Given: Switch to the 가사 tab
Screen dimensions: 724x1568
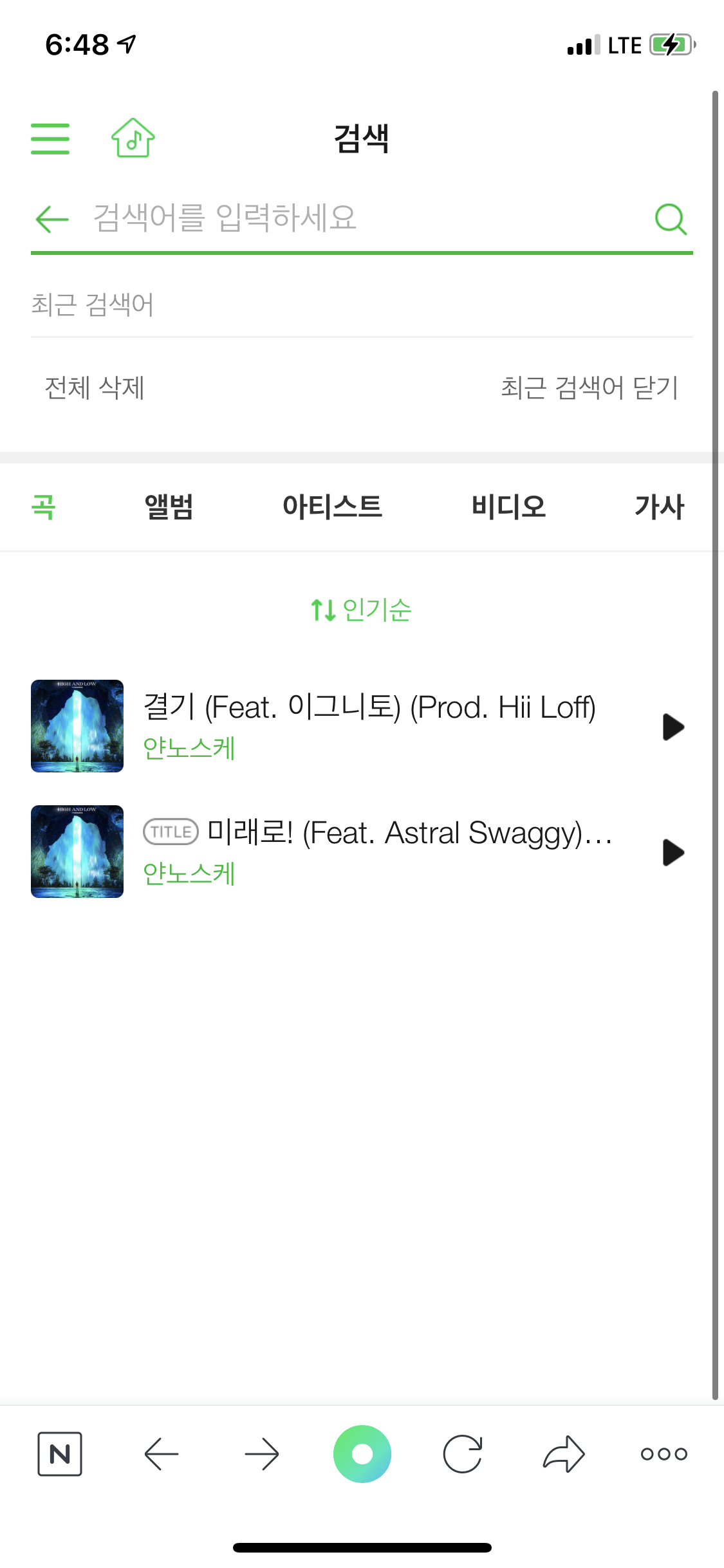Looking at the screenshot, I should 659,507.
